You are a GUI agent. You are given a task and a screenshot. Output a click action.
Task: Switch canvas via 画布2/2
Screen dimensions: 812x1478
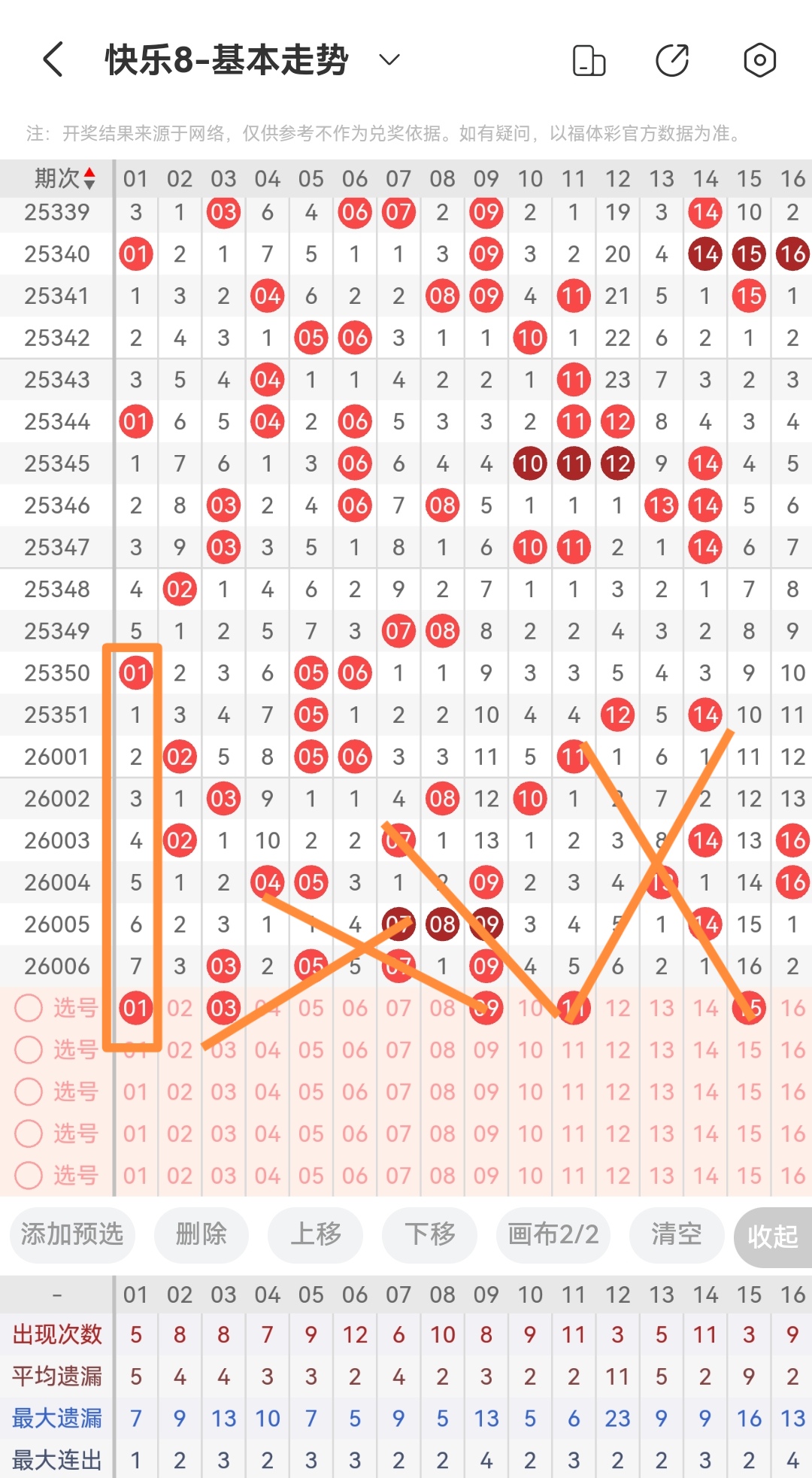(x=553, y=1234)
